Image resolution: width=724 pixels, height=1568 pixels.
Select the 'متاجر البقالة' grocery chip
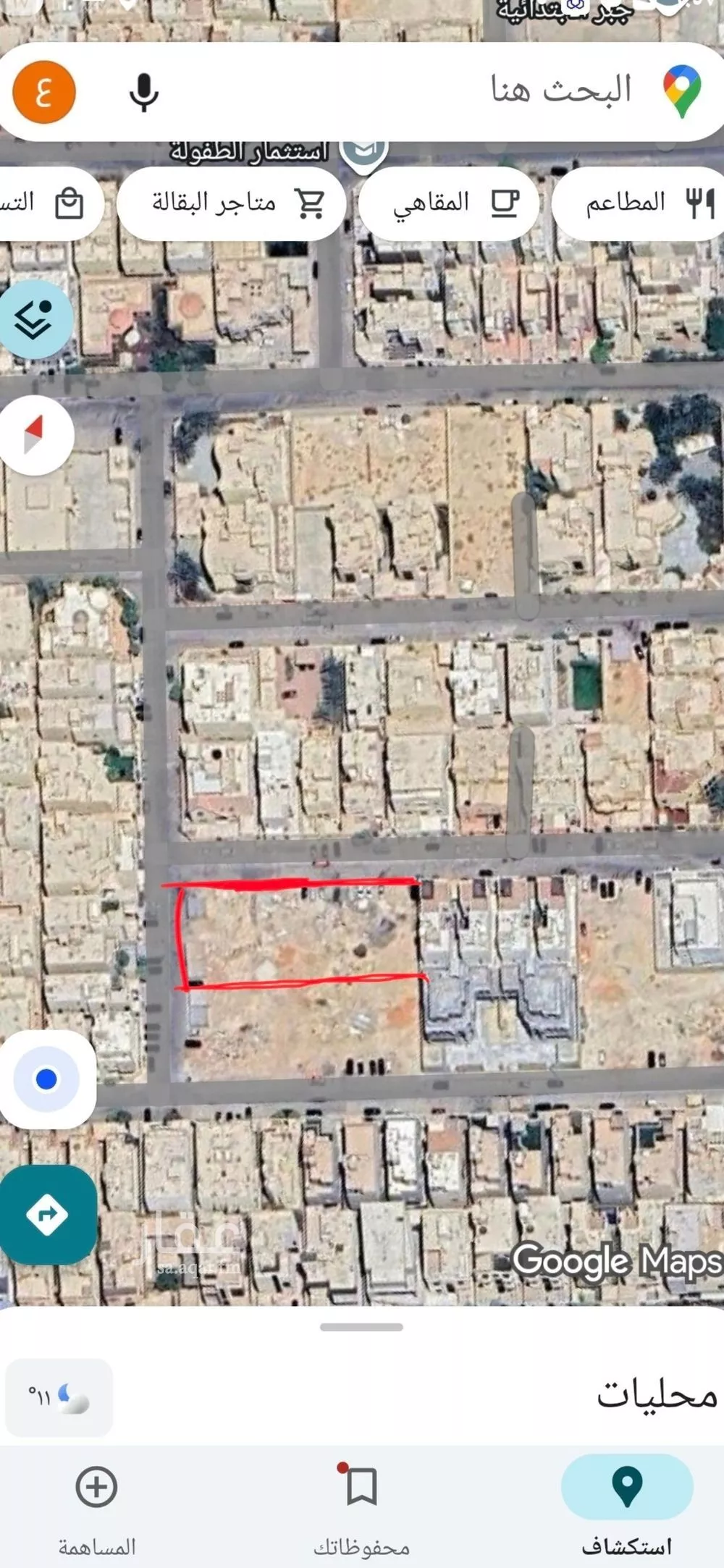[232, 203]
